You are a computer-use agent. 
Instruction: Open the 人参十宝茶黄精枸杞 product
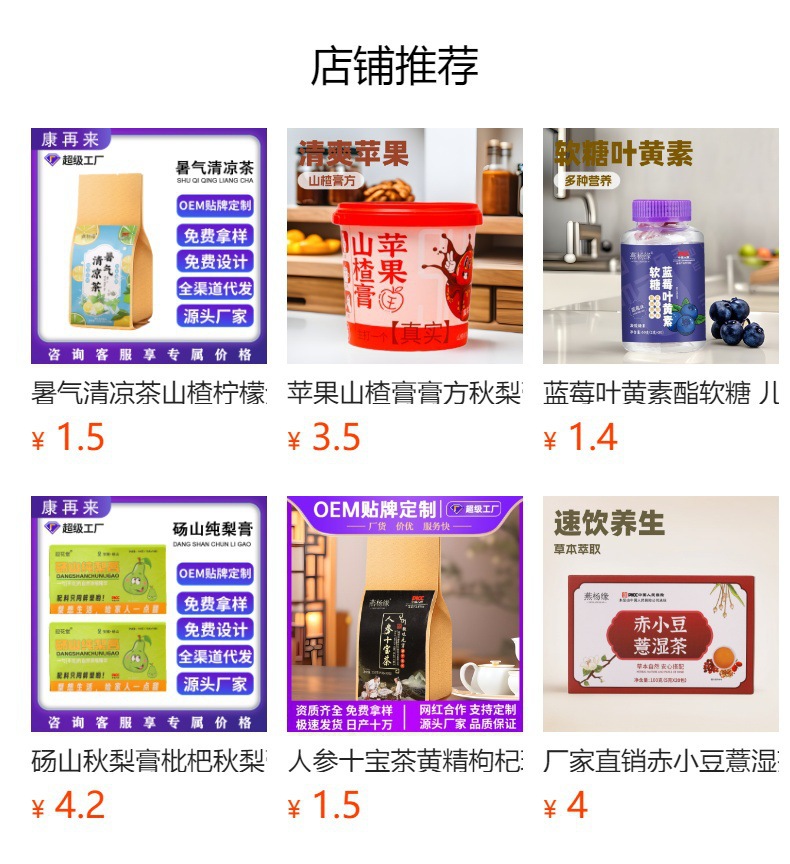[405, 614]
